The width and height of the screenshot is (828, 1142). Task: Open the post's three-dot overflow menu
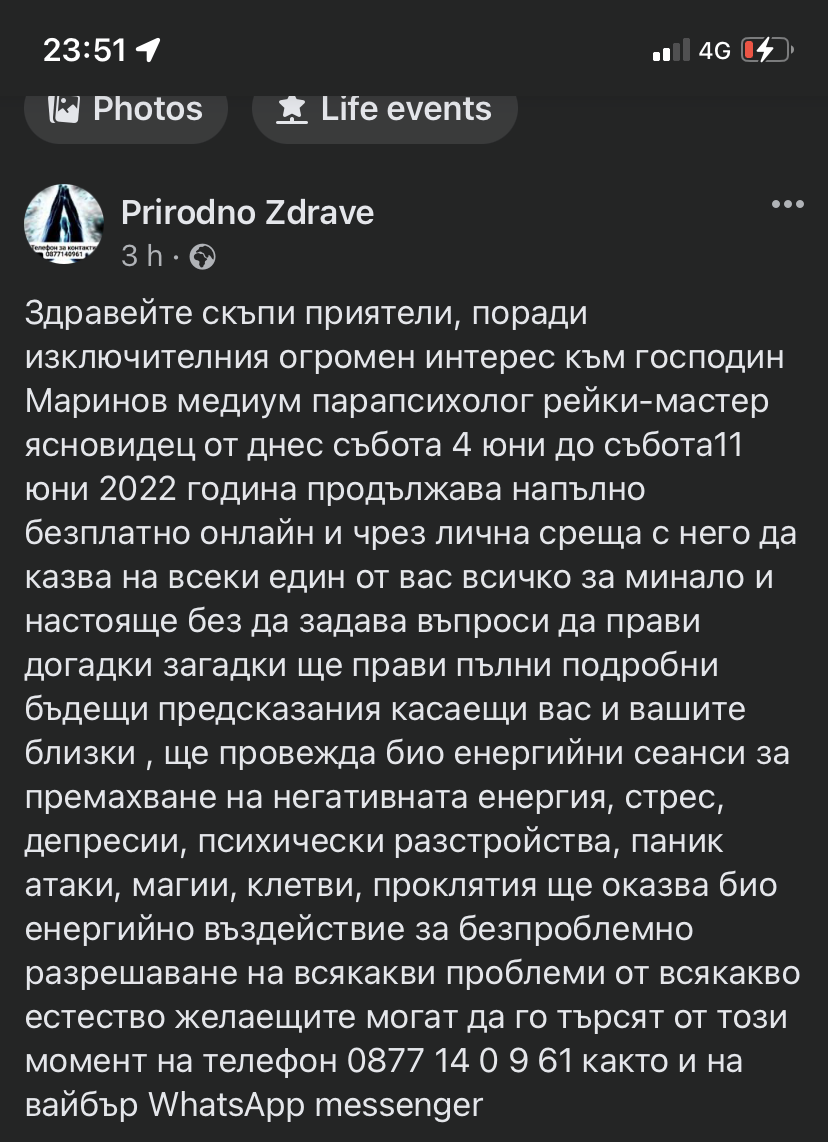coord(787,205)
